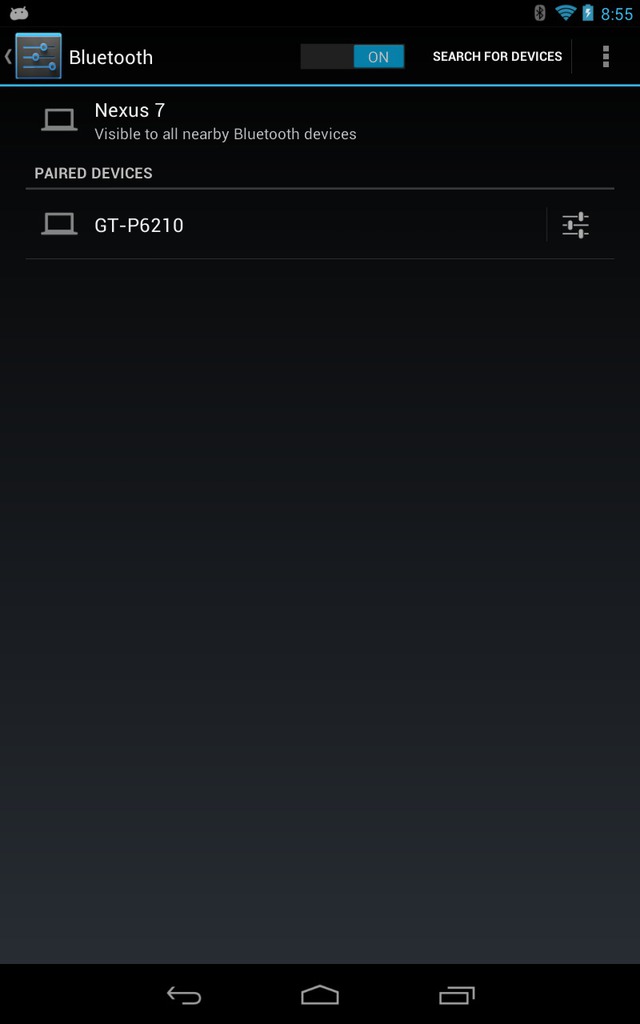Screen dimensions: 640x1024
Task: Open the overflow menu
Action: 605,57
